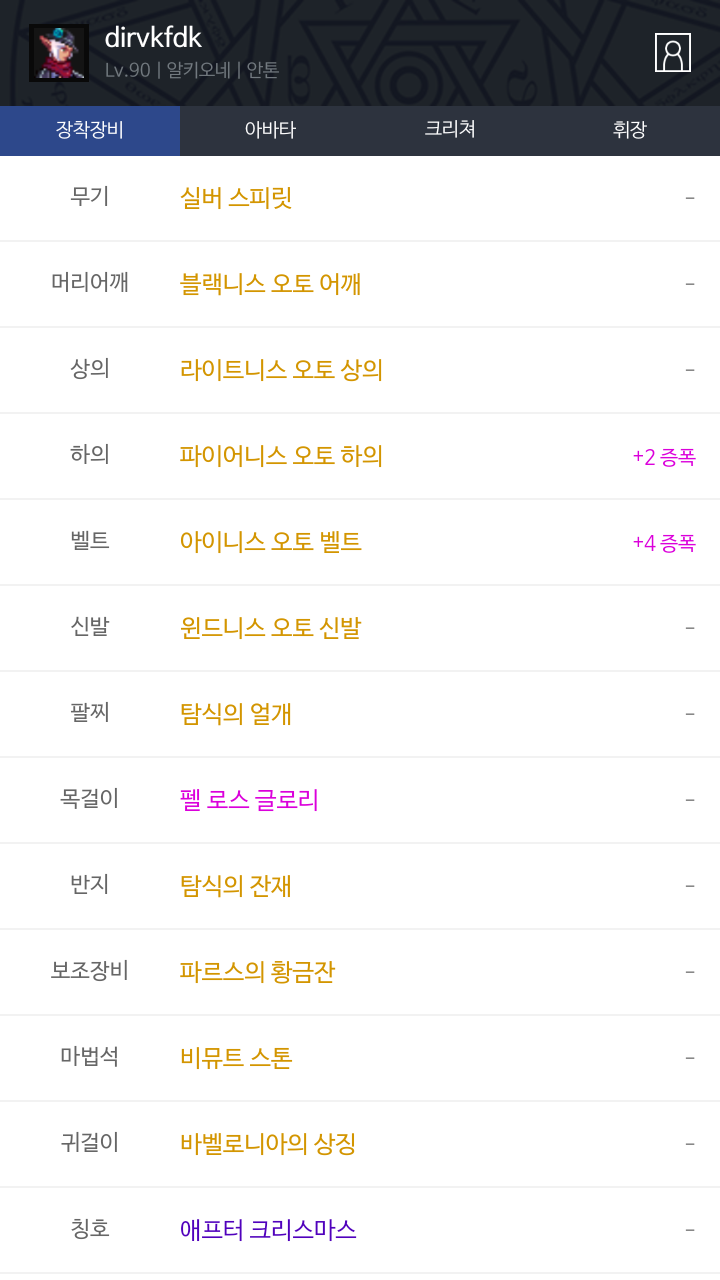Open the 애프터 크리스마스 title
720x1280 pixels.
(268, 1230)
